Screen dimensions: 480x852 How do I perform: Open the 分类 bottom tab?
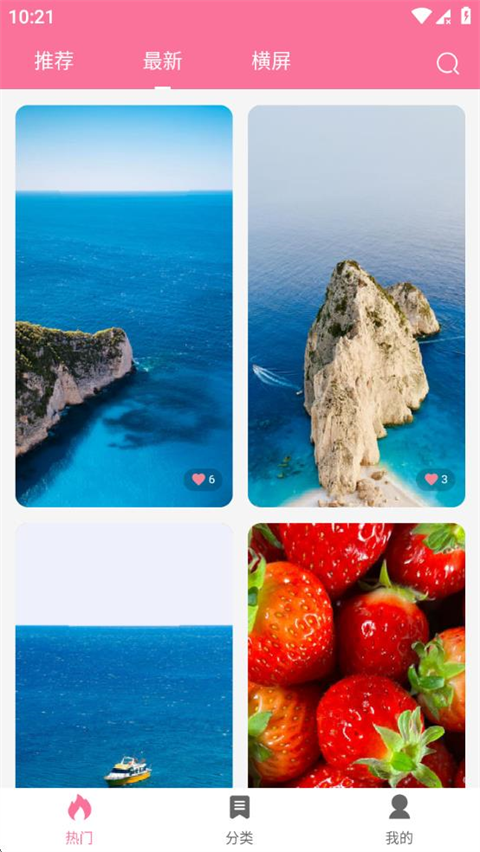click(240, 819)
